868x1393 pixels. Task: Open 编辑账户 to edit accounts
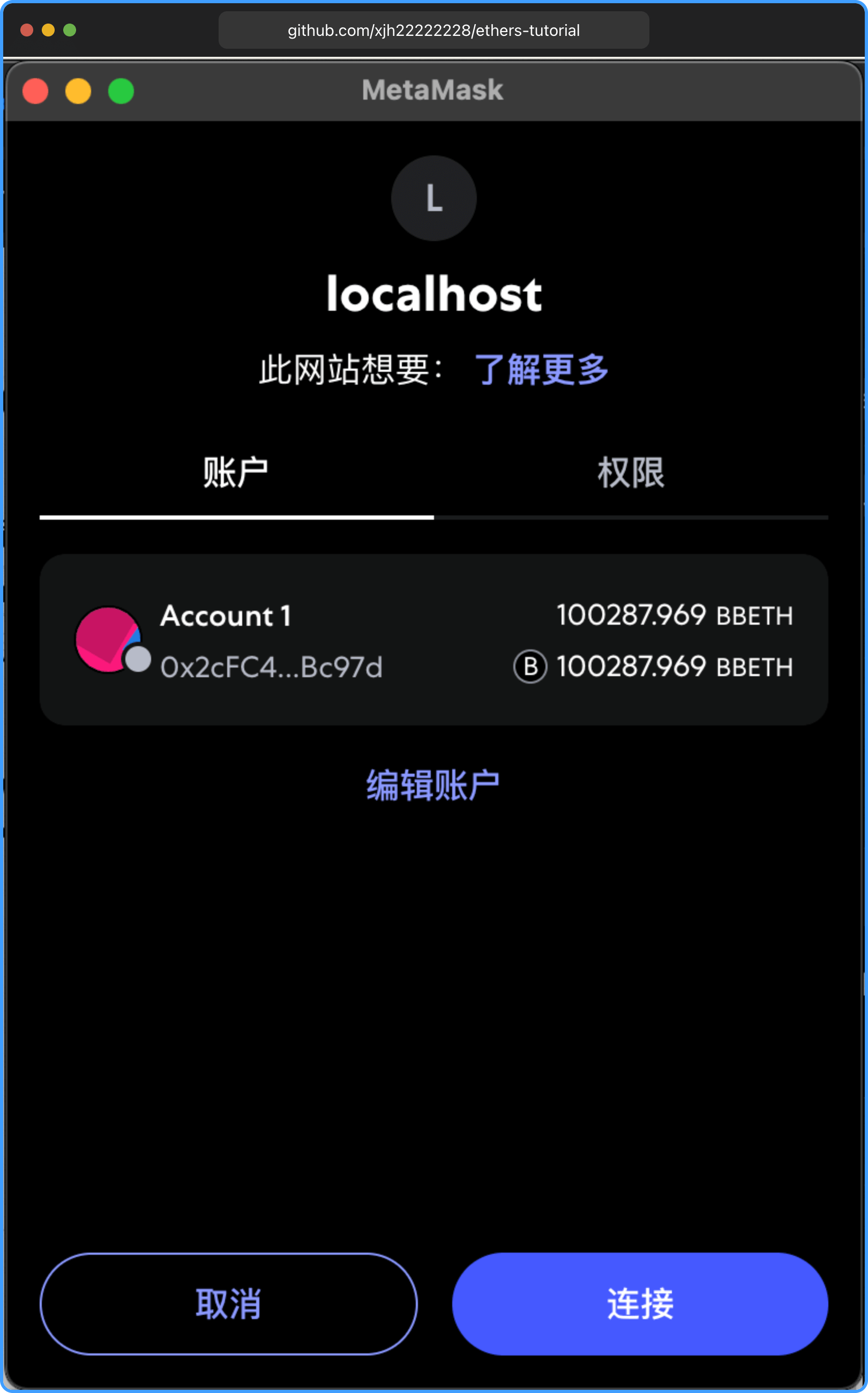tap(433, 785)
